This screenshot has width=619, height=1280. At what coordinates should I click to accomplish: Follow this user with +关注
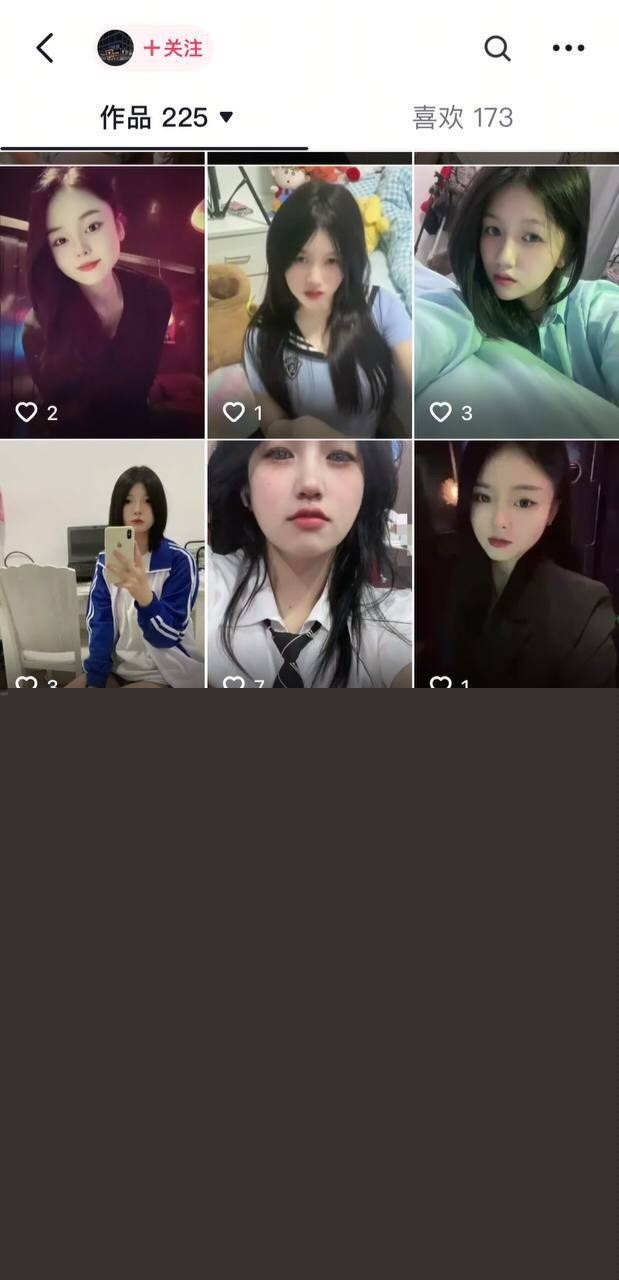tap(172, 48)
